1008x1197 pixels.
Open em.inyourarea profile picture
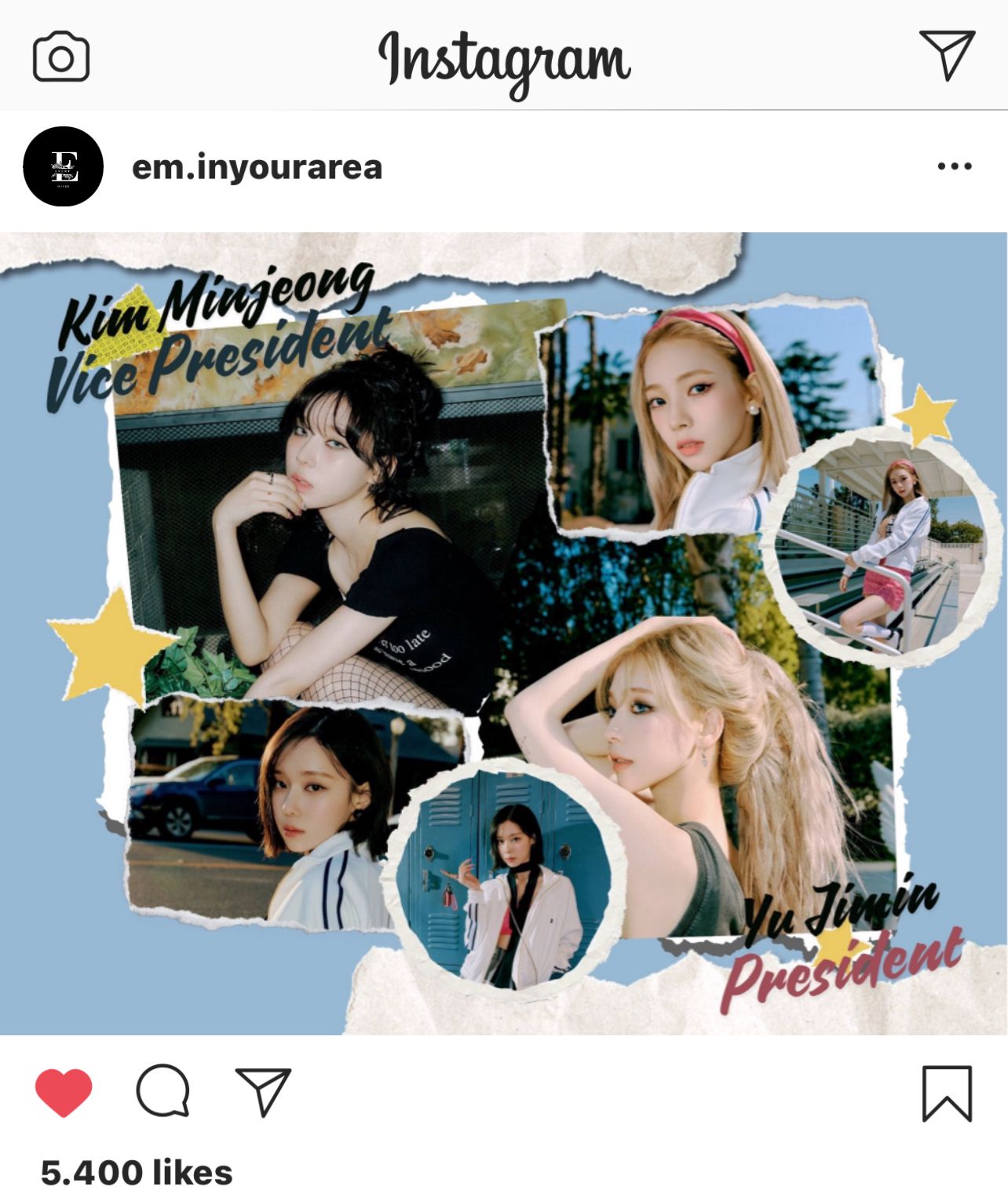(x=64, y=166)
